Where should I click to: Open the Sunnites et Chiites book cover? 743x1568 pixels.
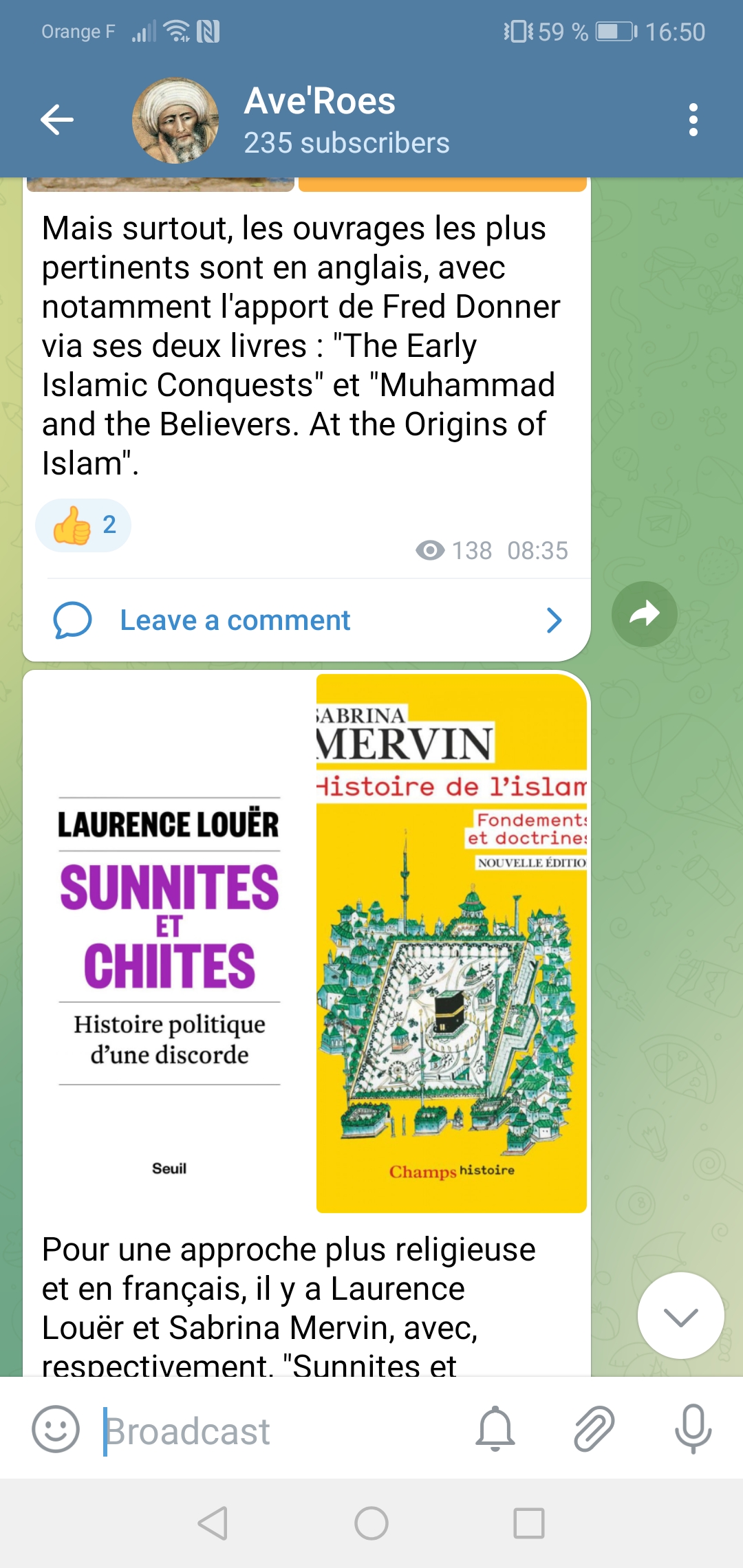[x=169, y=942]
